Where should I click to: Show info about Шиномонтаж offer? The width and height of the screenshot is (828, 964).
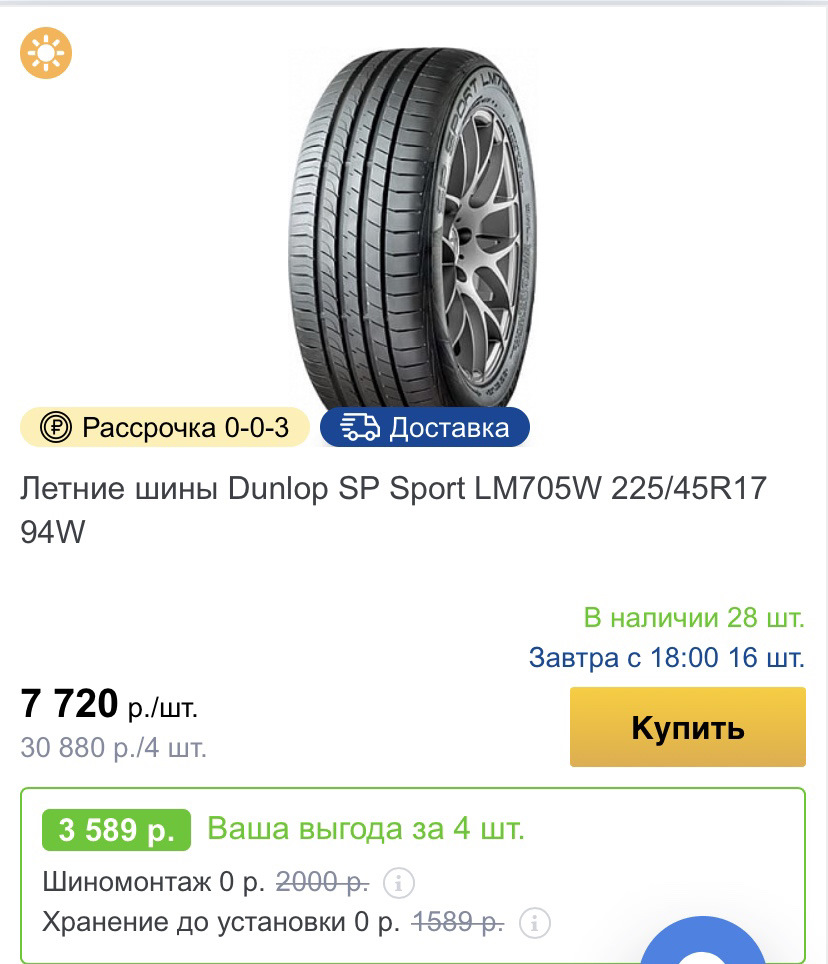coord(398,883)
